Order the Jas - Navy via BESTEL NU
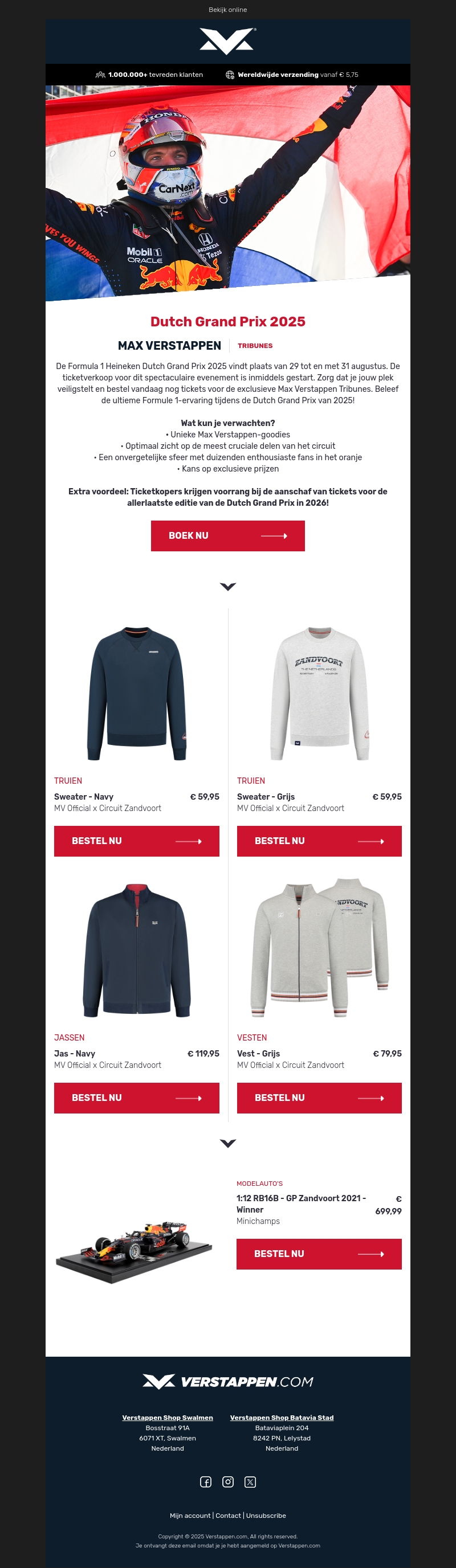 [136, 1098]
